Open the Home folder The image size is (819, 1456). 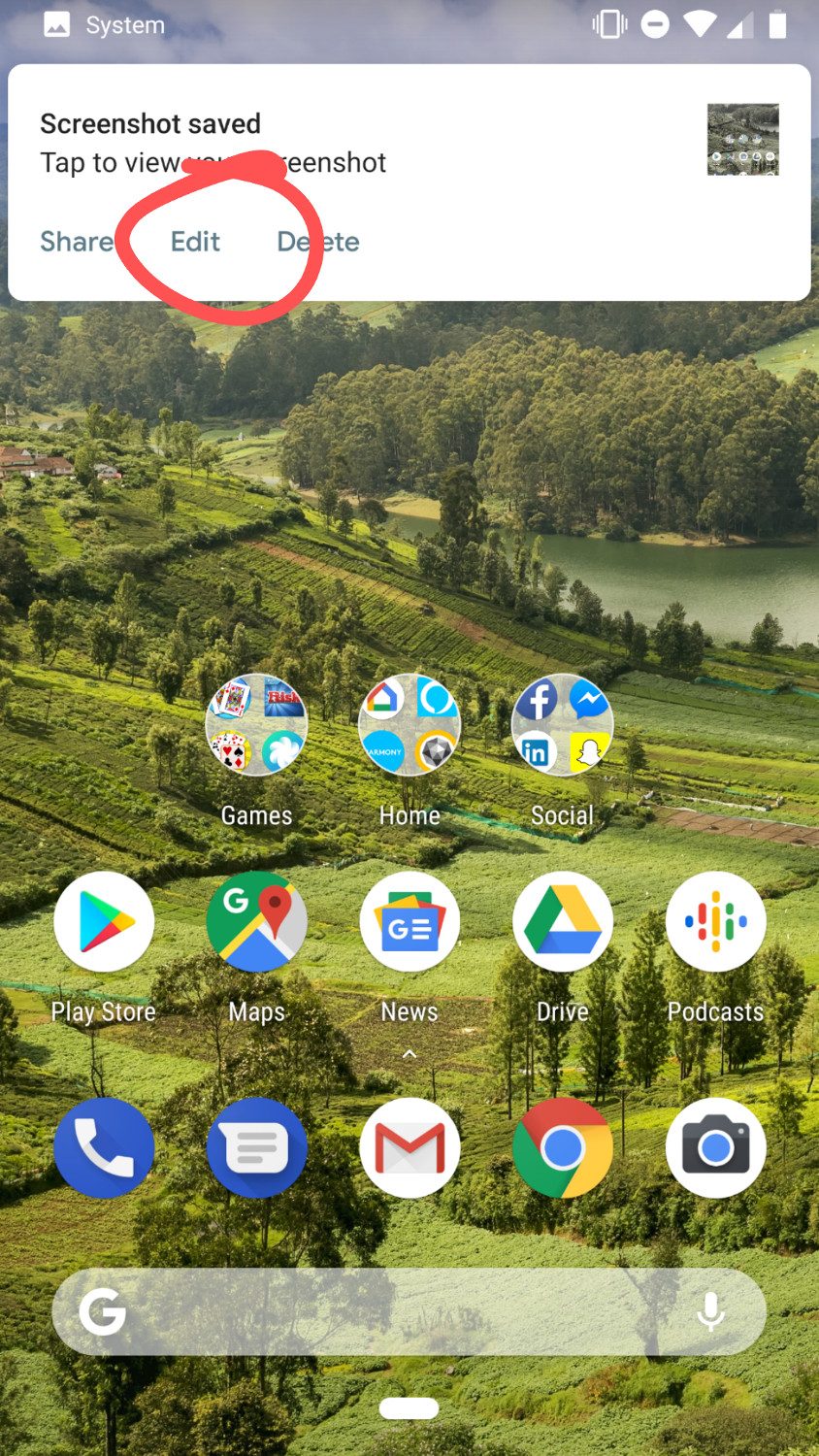(x=409, y=726)
